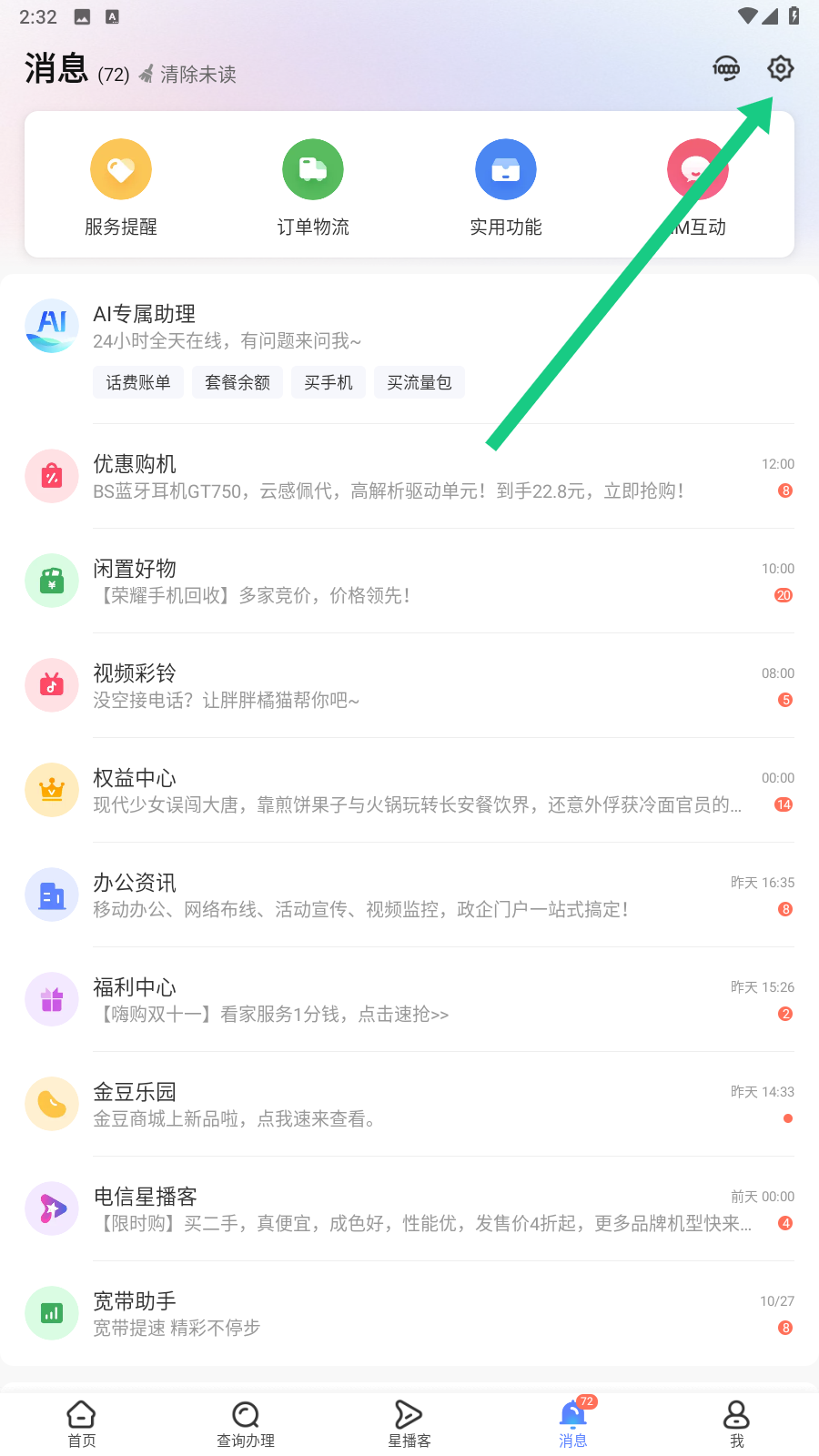The width and height of the screenshot is (819, 1456).
Task: Open customer service headset icon
Action: [x=726, y=68]
